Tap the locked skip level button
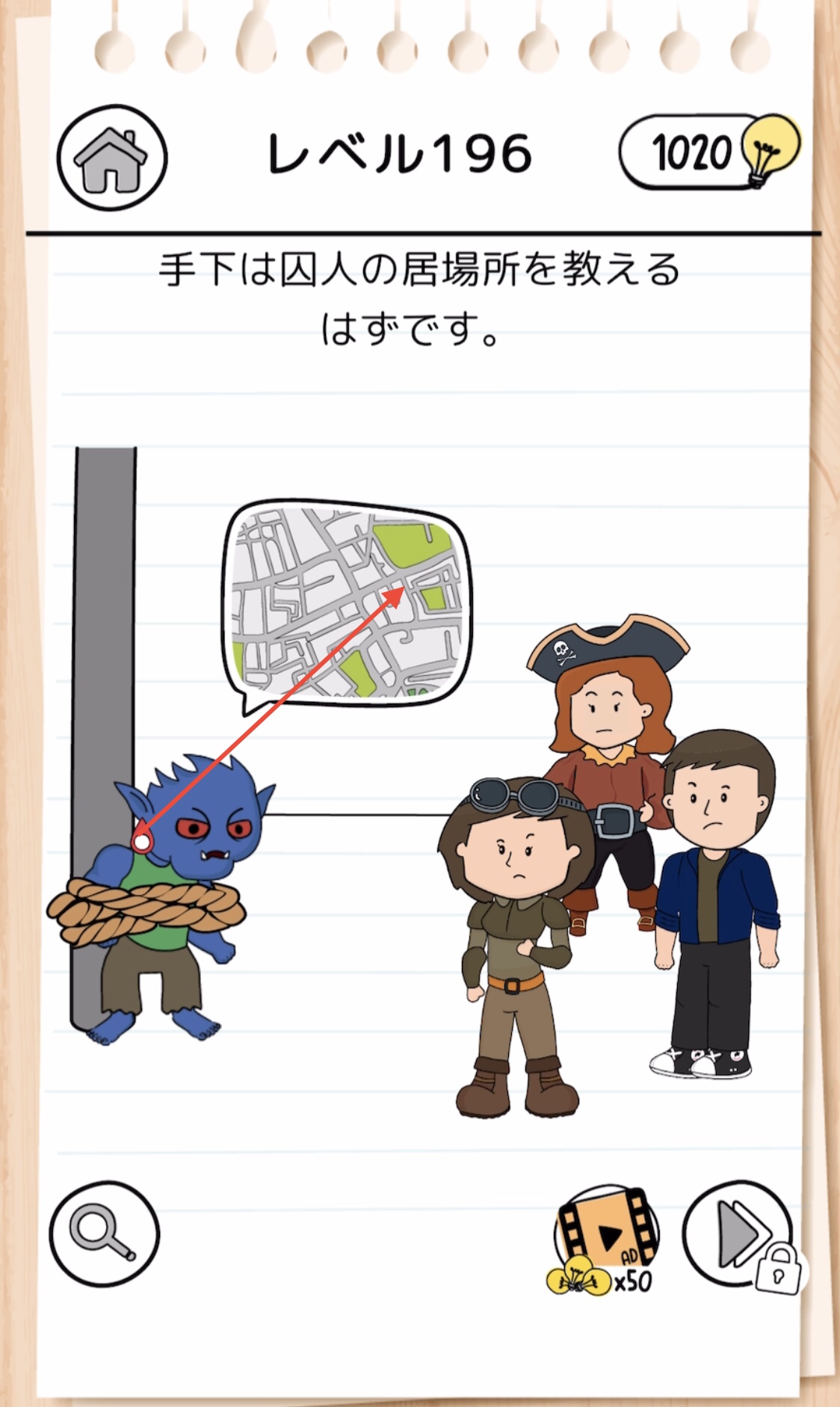 741,1235
